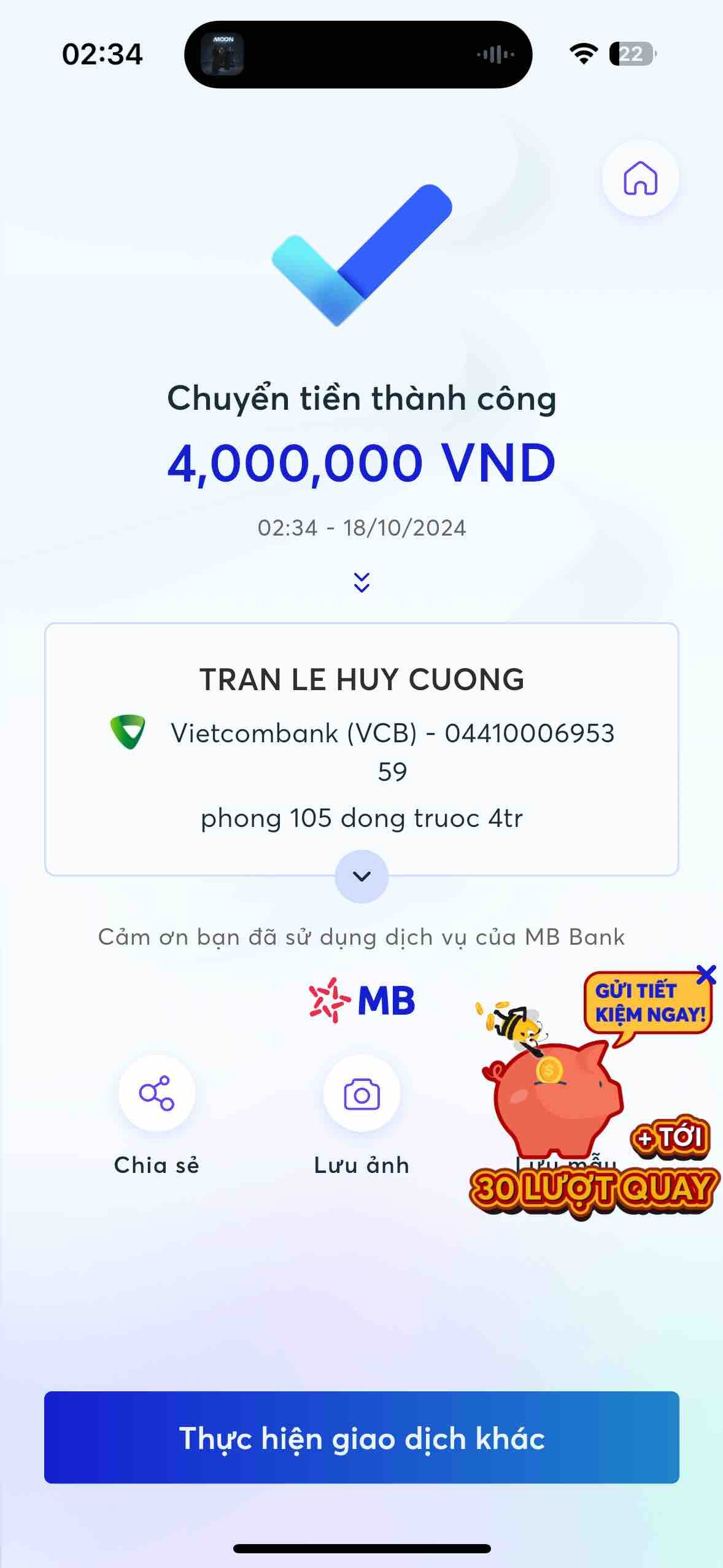Save receipt image with Lưu ảnh

coord(361,1093)
